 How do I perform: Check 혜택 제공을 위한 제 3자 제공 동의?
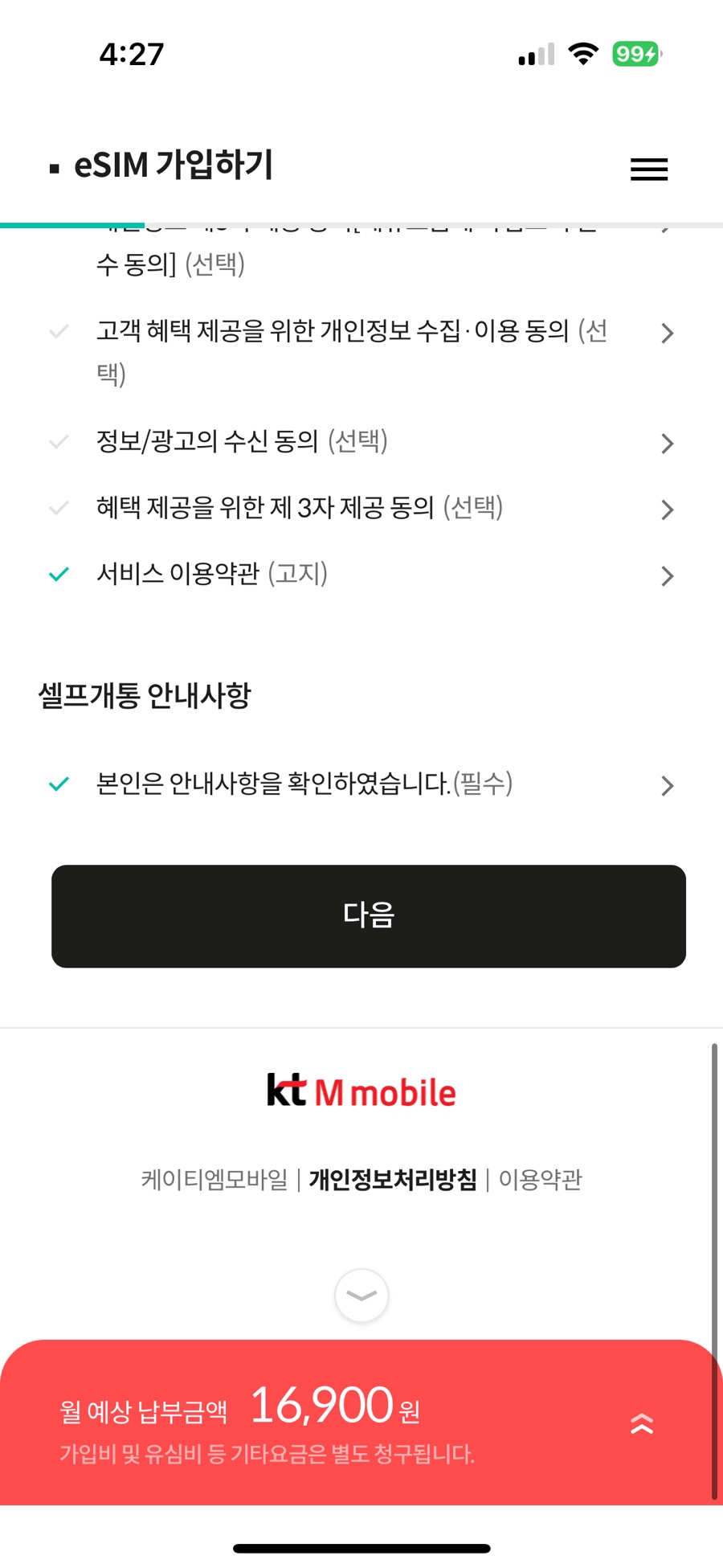point(59,508)
